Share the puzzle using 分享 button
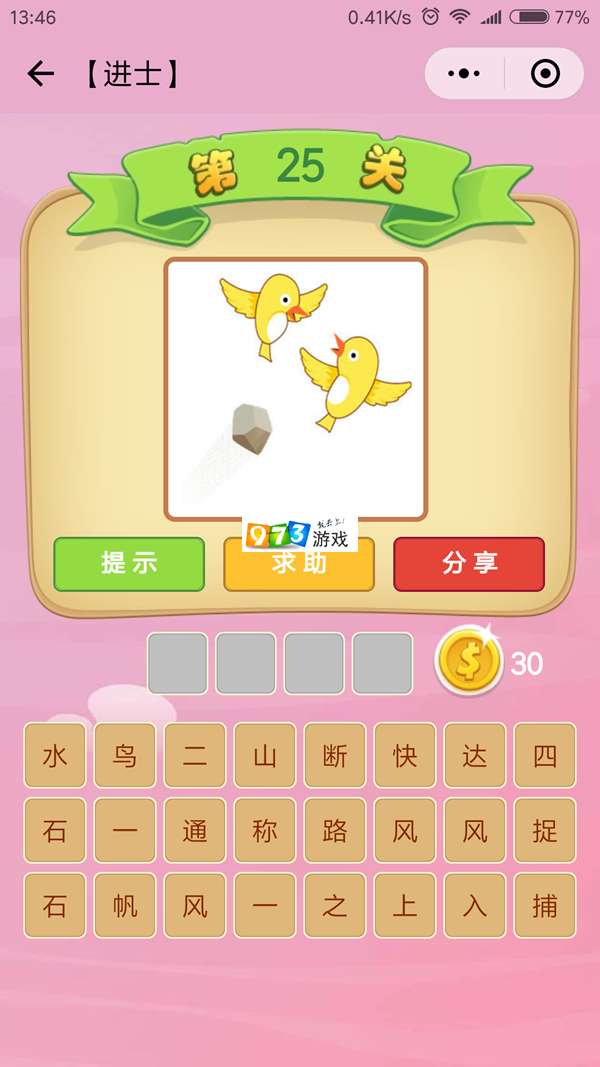The height and width of the screenshot is (1067, 600). (469, 564)
